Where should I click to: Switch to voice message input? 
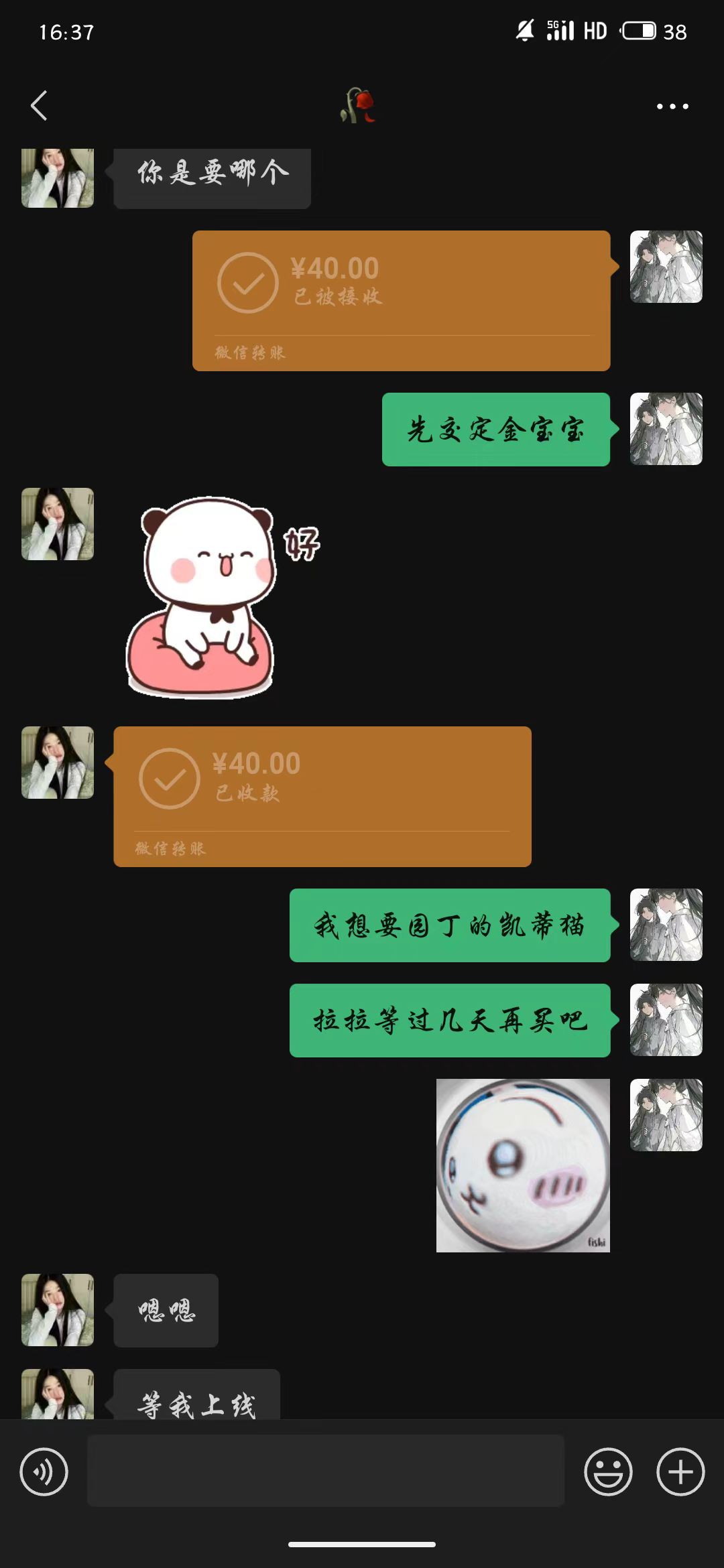point(44,1472)
